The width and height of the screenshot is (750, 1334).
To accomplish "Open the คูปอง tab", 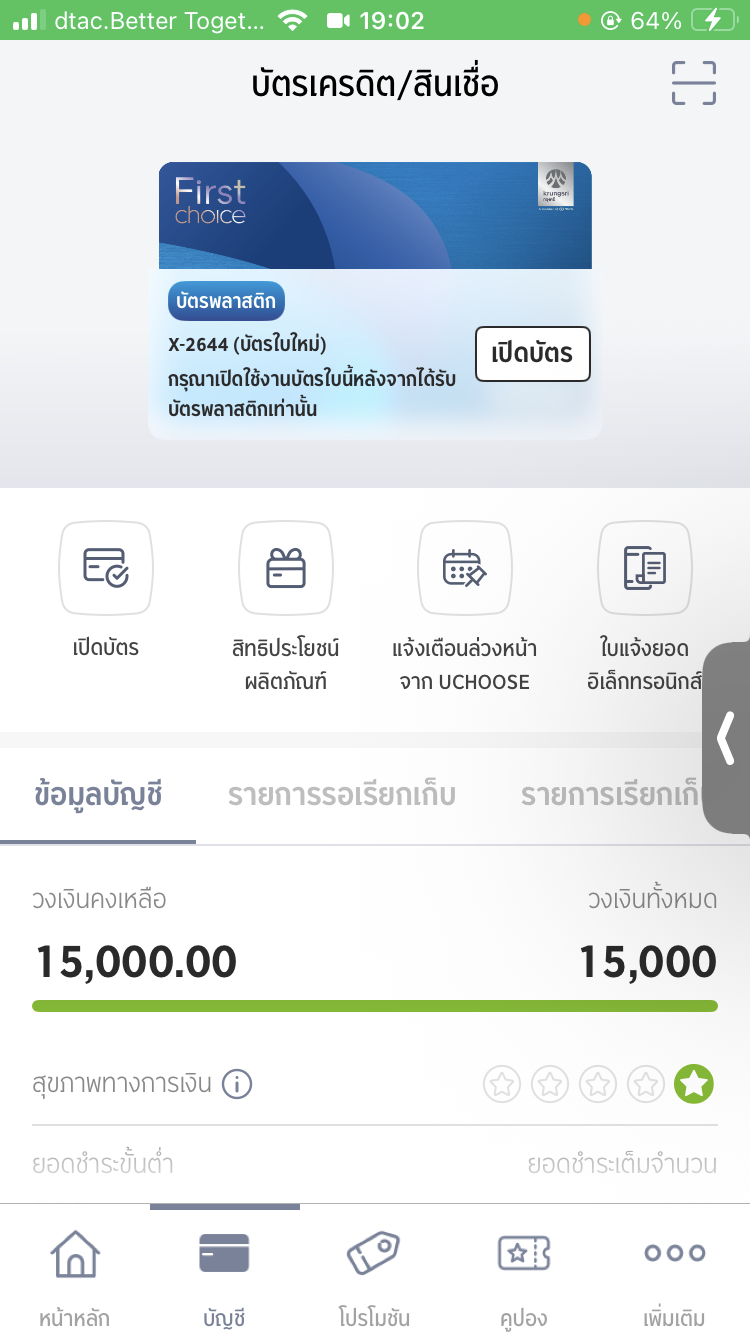I will coord(524,1270).
